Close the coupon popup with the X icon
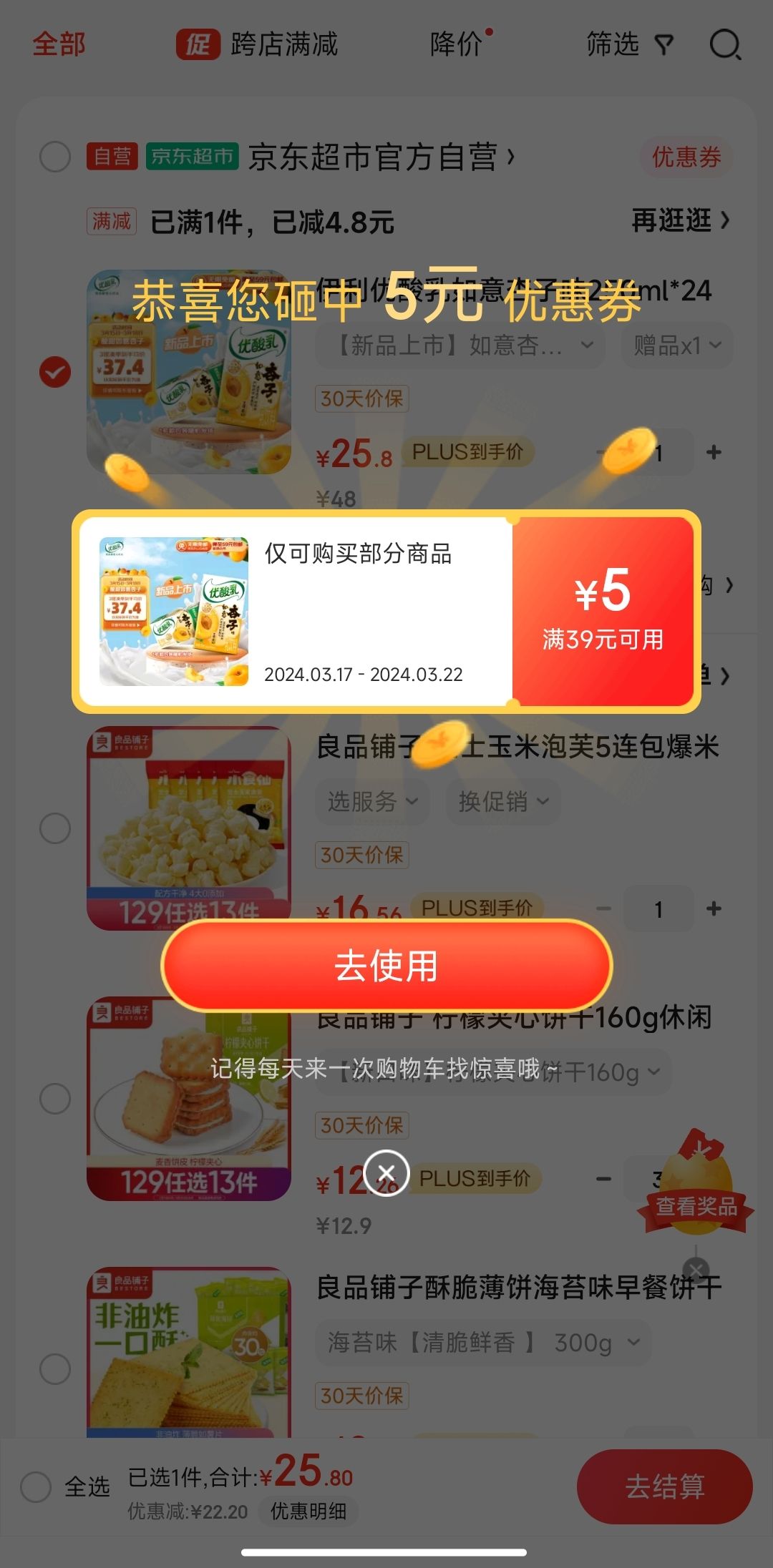This screenshot has width=773, height=1568. click(386, 1173)
